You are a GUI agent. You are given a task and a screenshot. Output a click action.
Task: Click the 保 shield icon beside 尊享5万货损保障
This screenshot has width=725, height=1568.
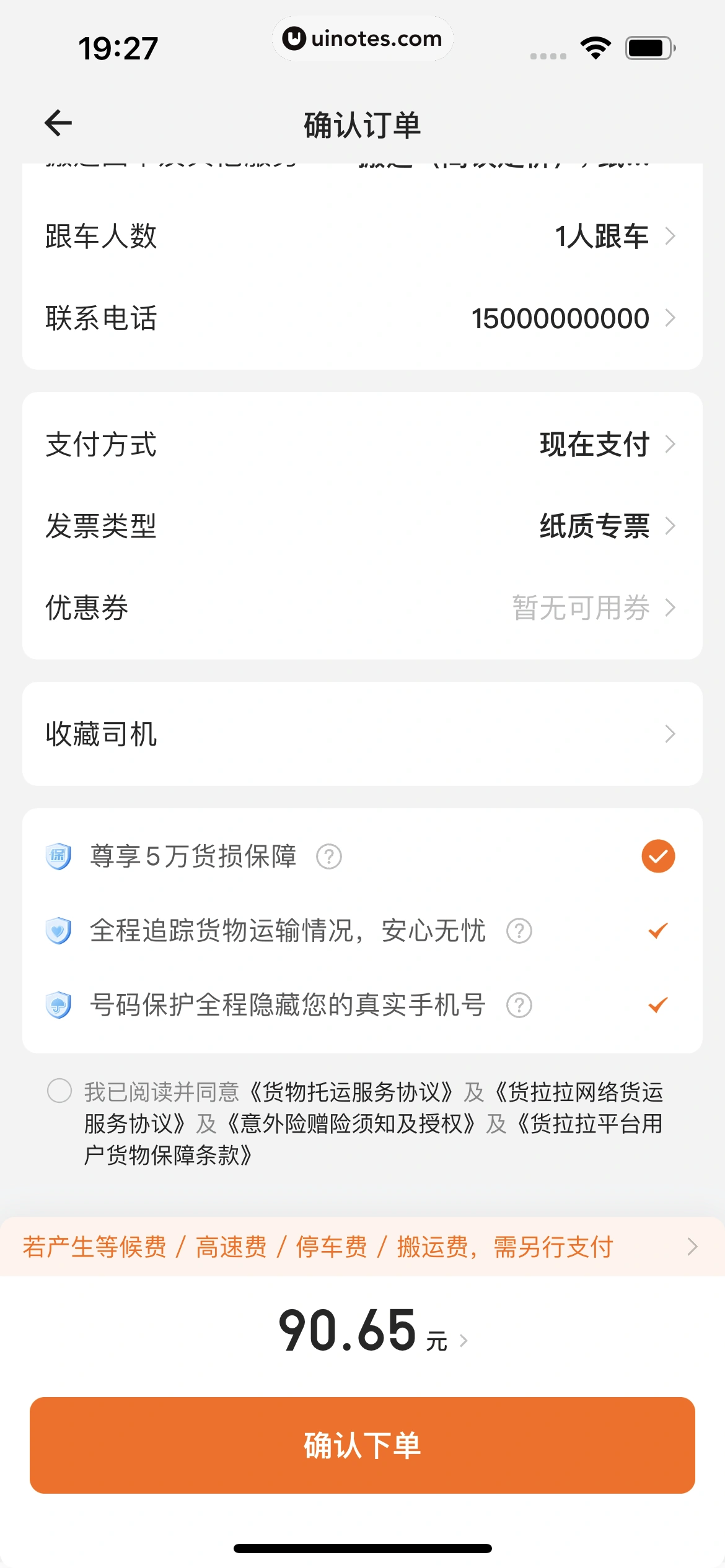(57, 856)
